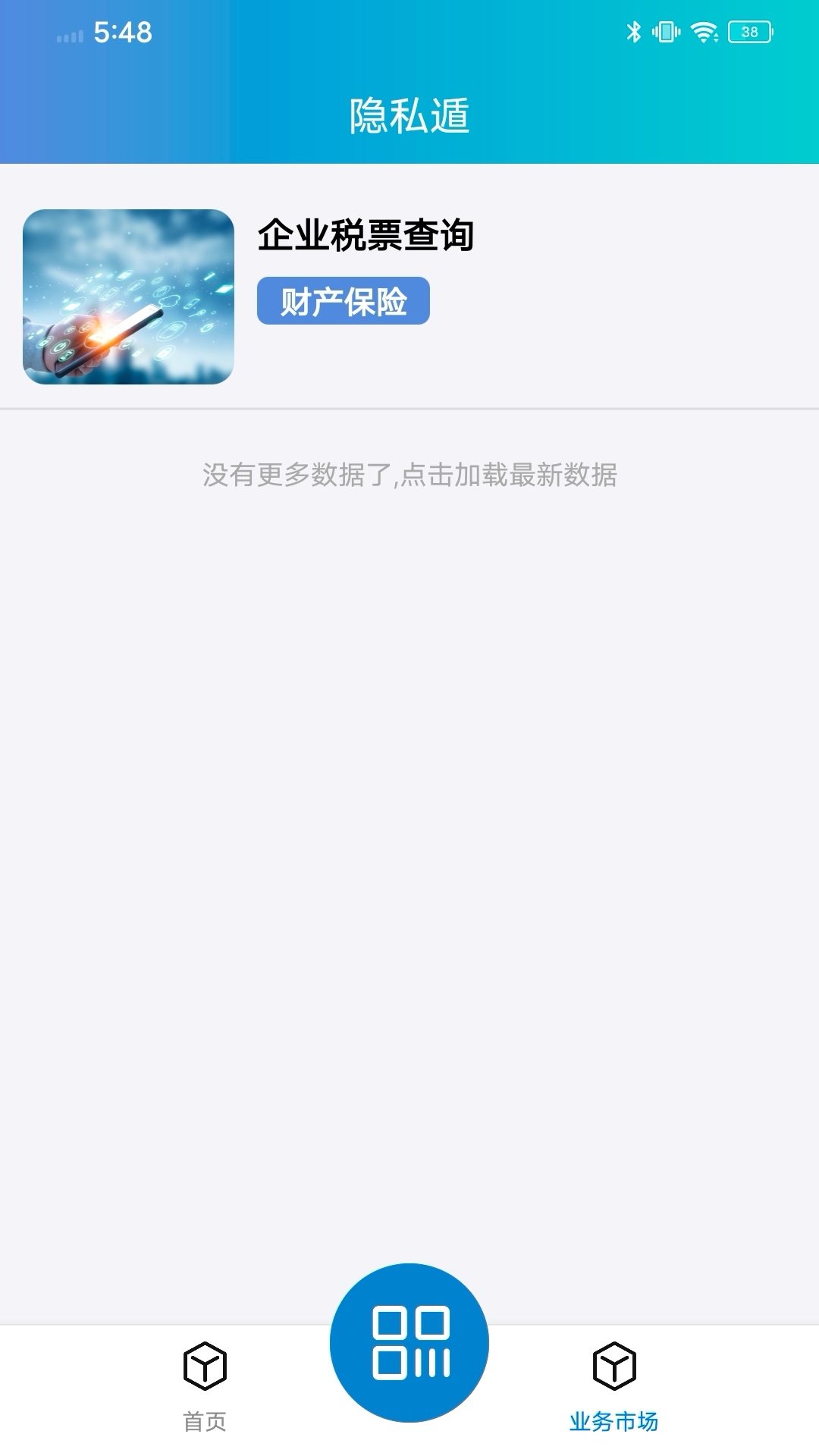Select the 企业税票查询 list card
Viewport: 819px width, 1456px height.
[409, 296]
